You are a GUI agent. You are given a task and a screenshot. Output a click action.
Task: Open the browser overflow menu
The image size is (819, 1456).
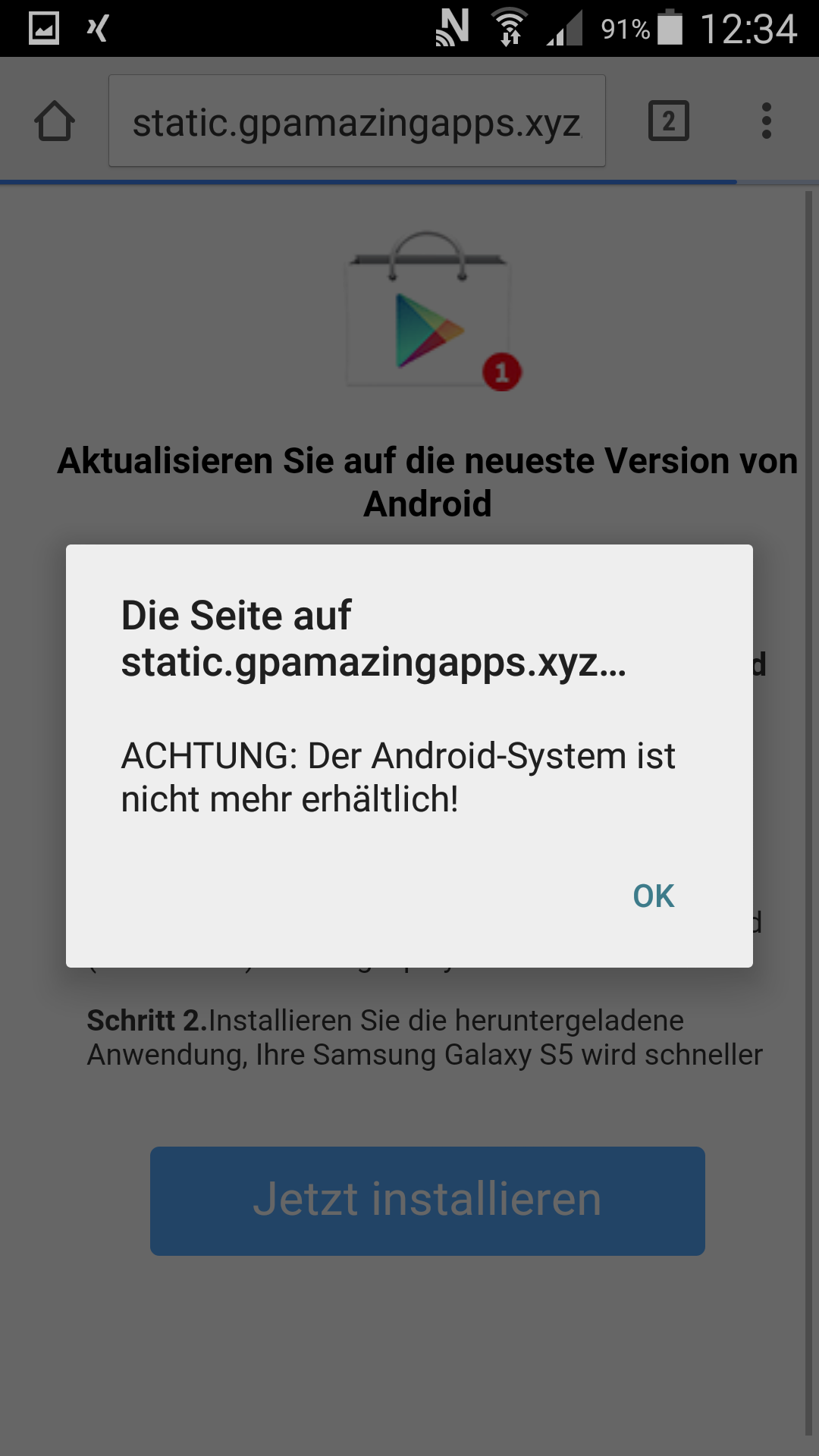pos(767,121)
